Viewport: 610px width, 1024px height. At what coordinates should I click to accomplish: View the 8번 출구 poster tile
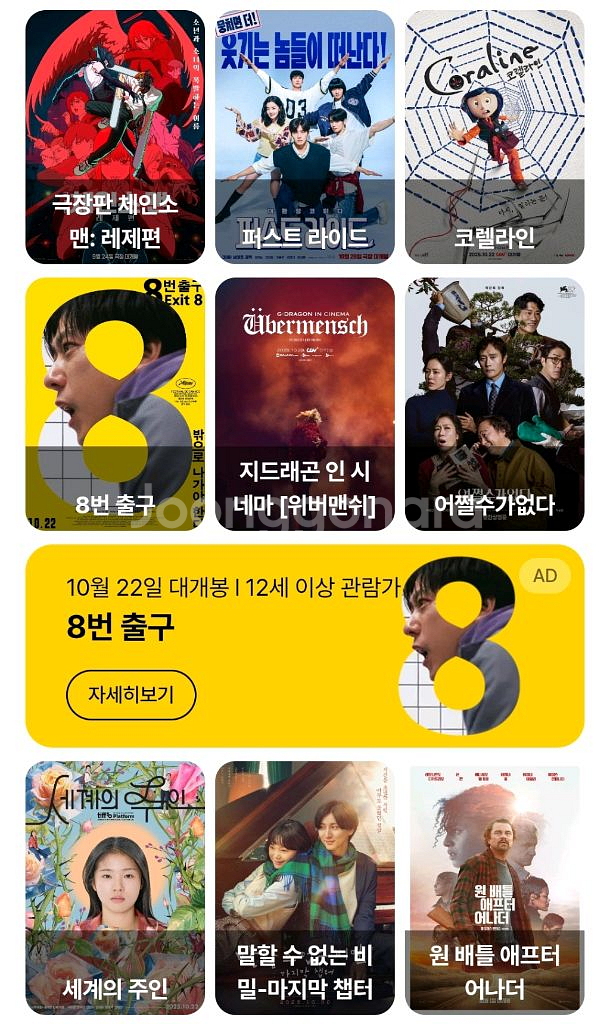pos(115,404)
